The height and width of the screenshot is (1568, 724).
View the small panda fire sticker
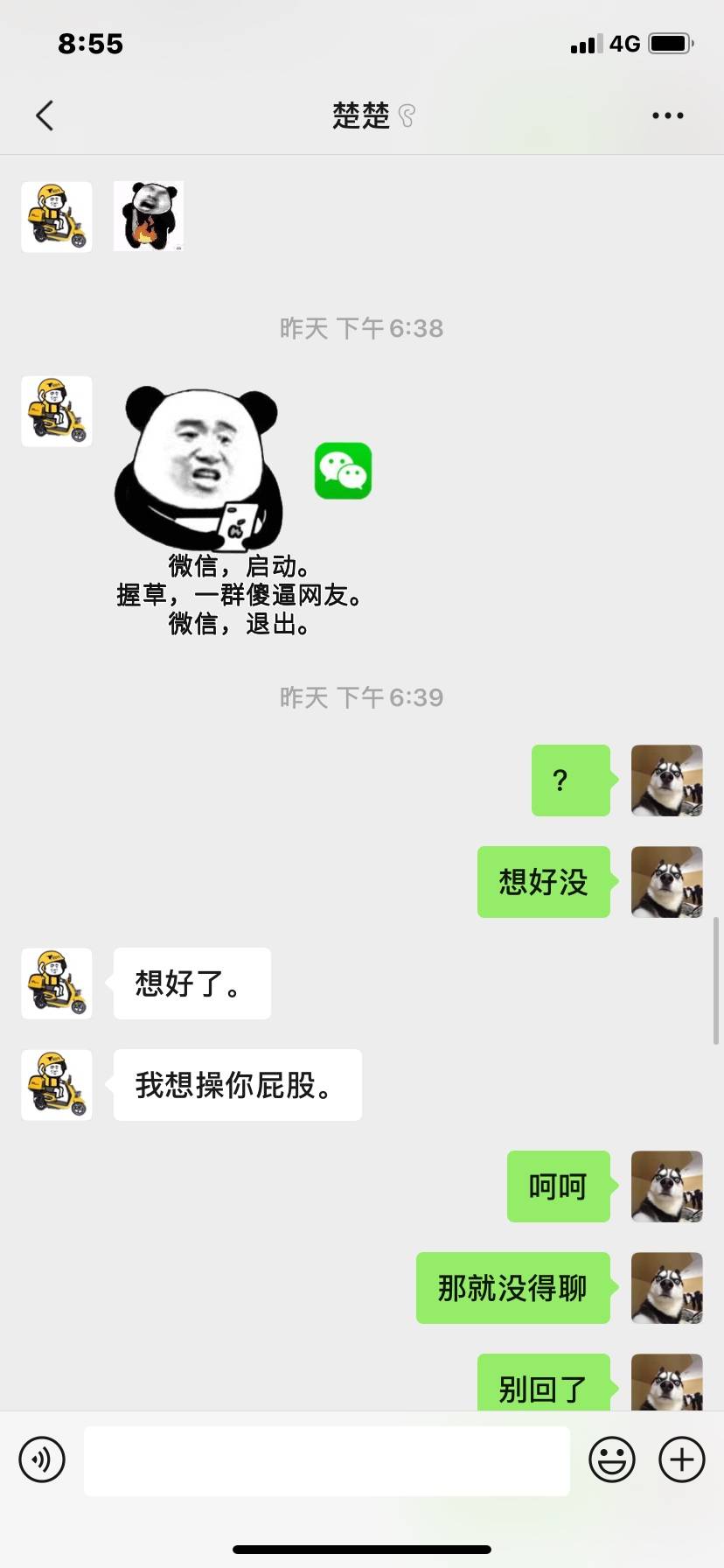click(x=149, y=216)
